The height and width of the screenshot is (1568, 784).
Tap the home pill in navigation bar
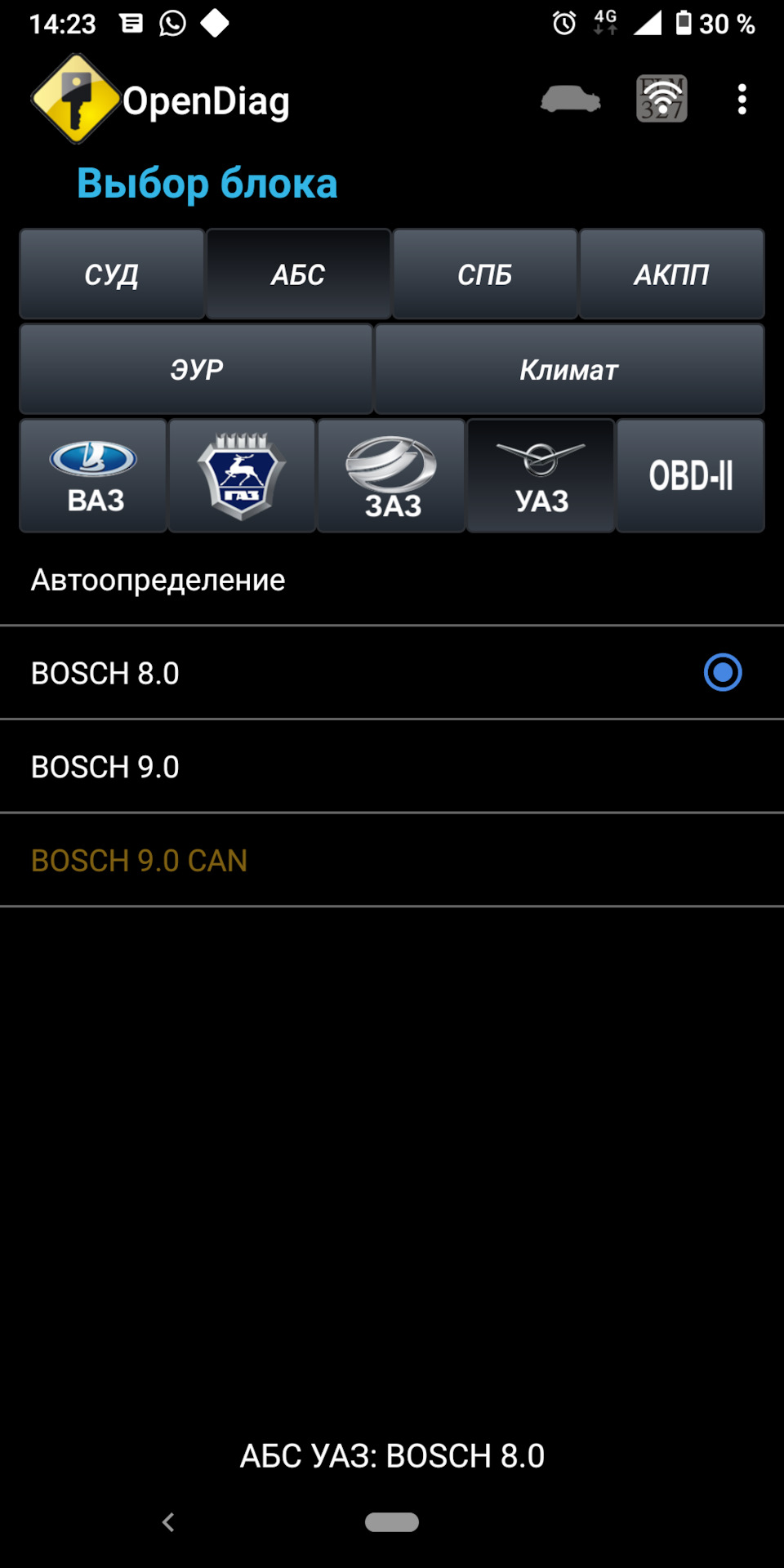(x=392, y=1522)
